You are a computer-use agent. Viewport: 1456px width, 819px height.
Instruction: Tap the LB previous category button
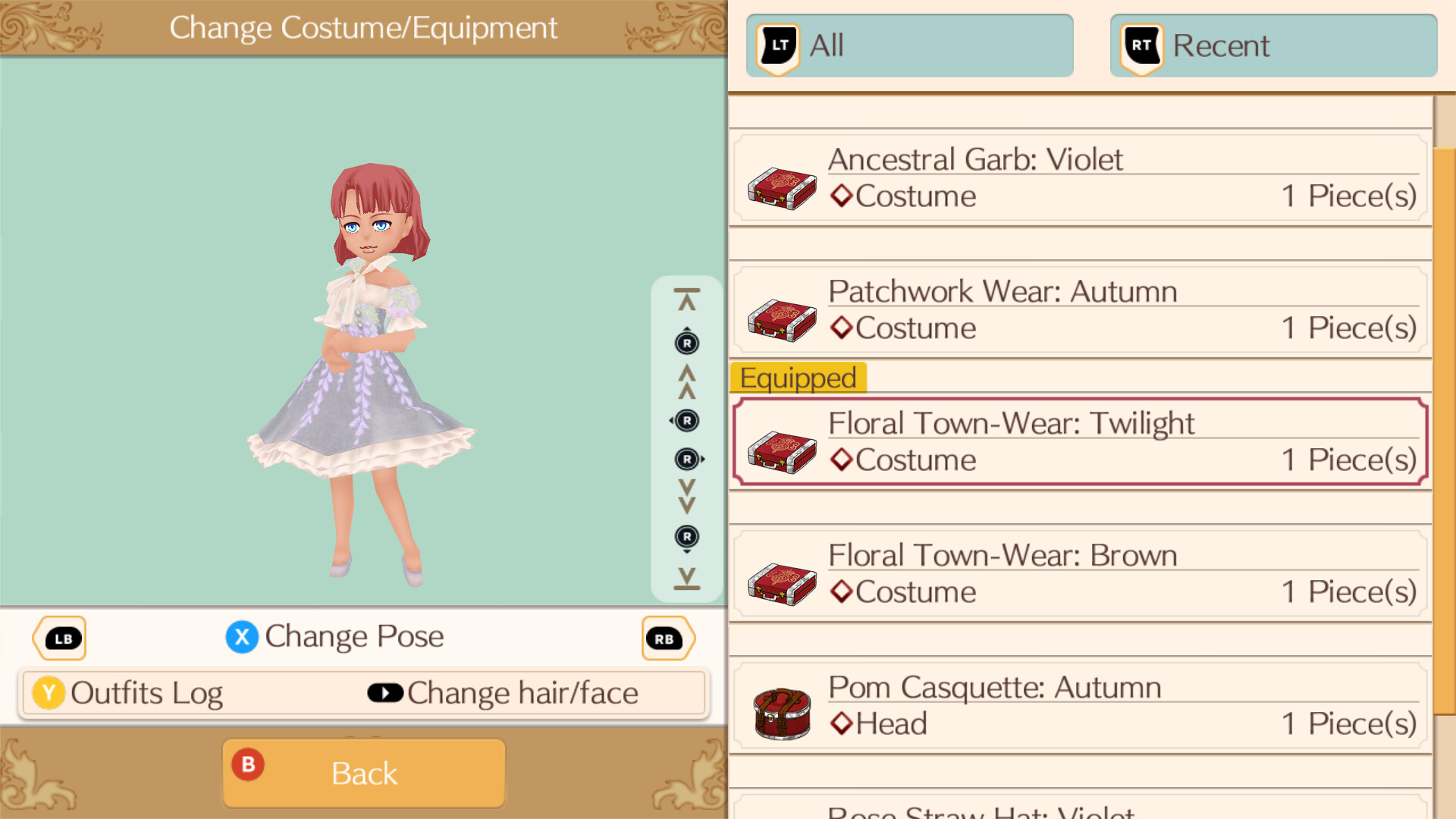tap(61, 639)
